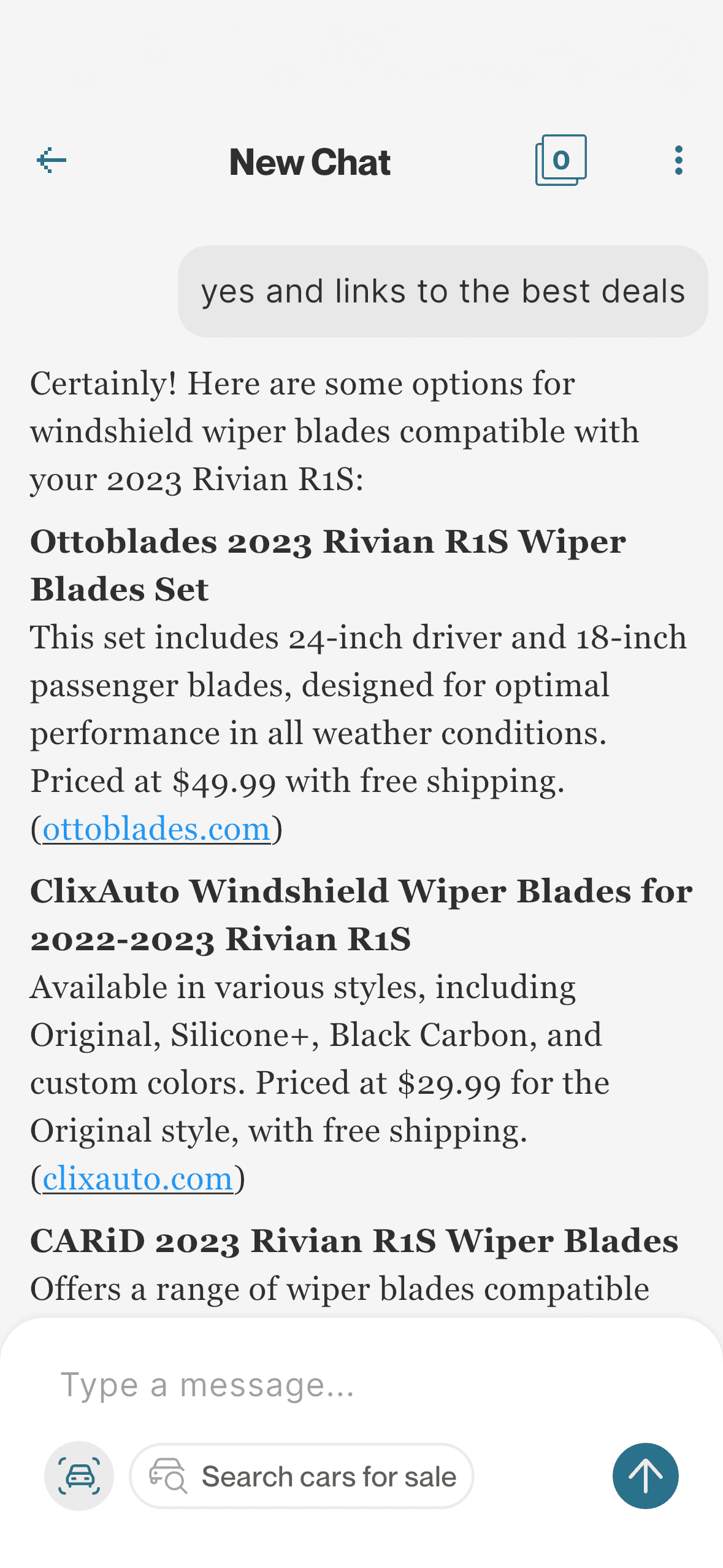The width and height of the screenshot is (723, 1568).
Task: Tap the car scan icon button
Action: coord(79,1476)
